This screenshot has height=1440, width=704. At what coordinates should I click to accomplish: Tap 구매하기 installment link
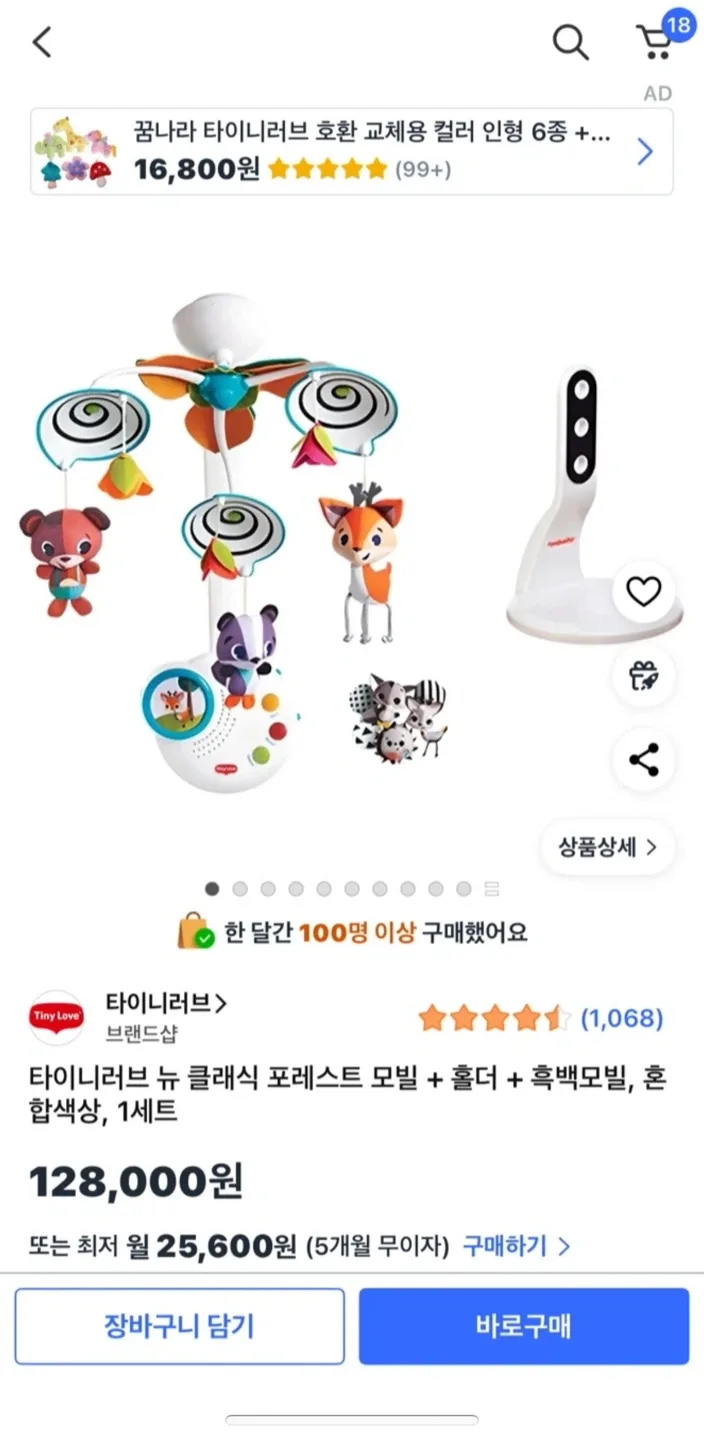[516, 1246]
